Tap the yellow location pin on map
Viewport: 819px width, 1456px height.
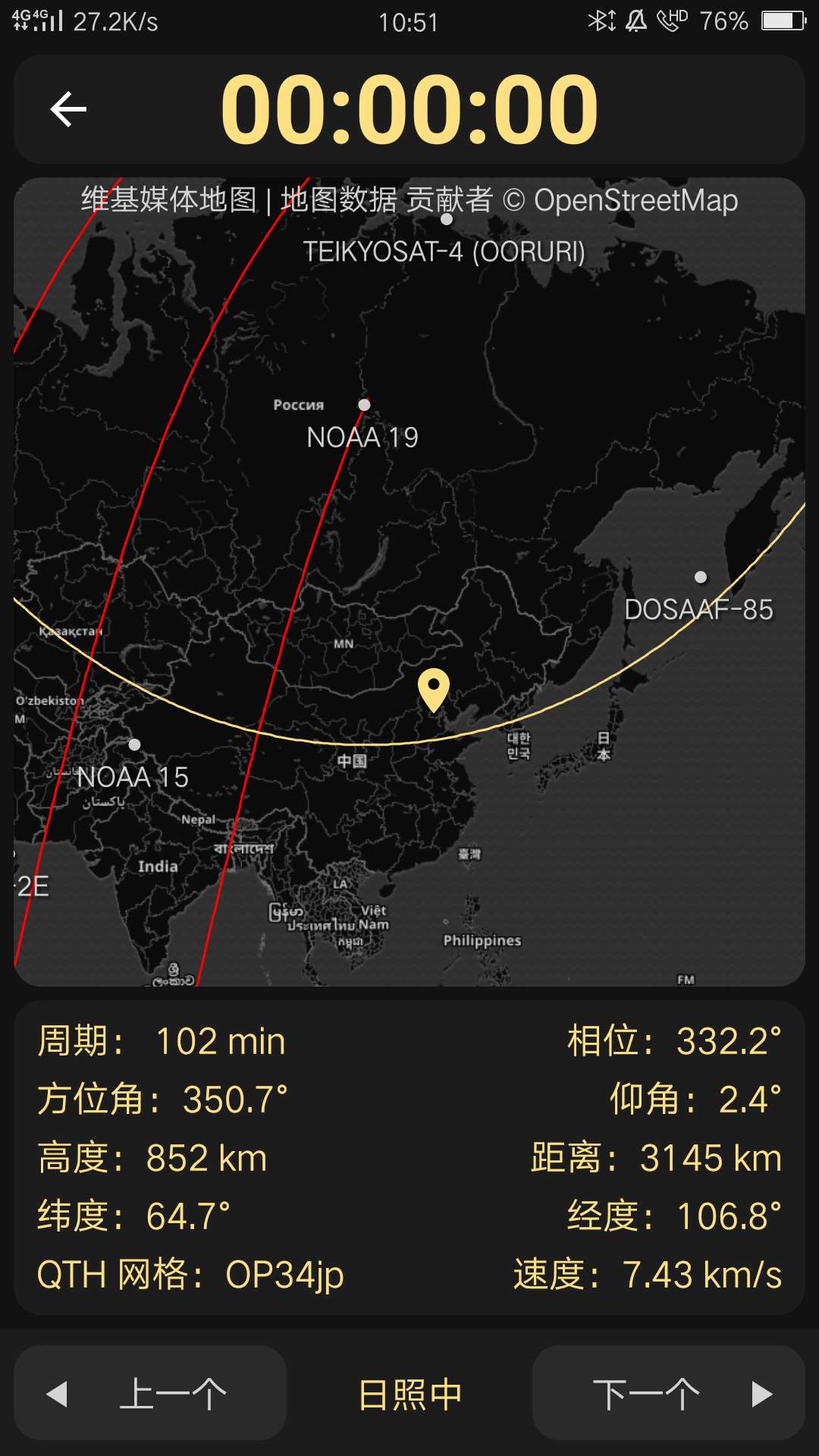[434, 689]
